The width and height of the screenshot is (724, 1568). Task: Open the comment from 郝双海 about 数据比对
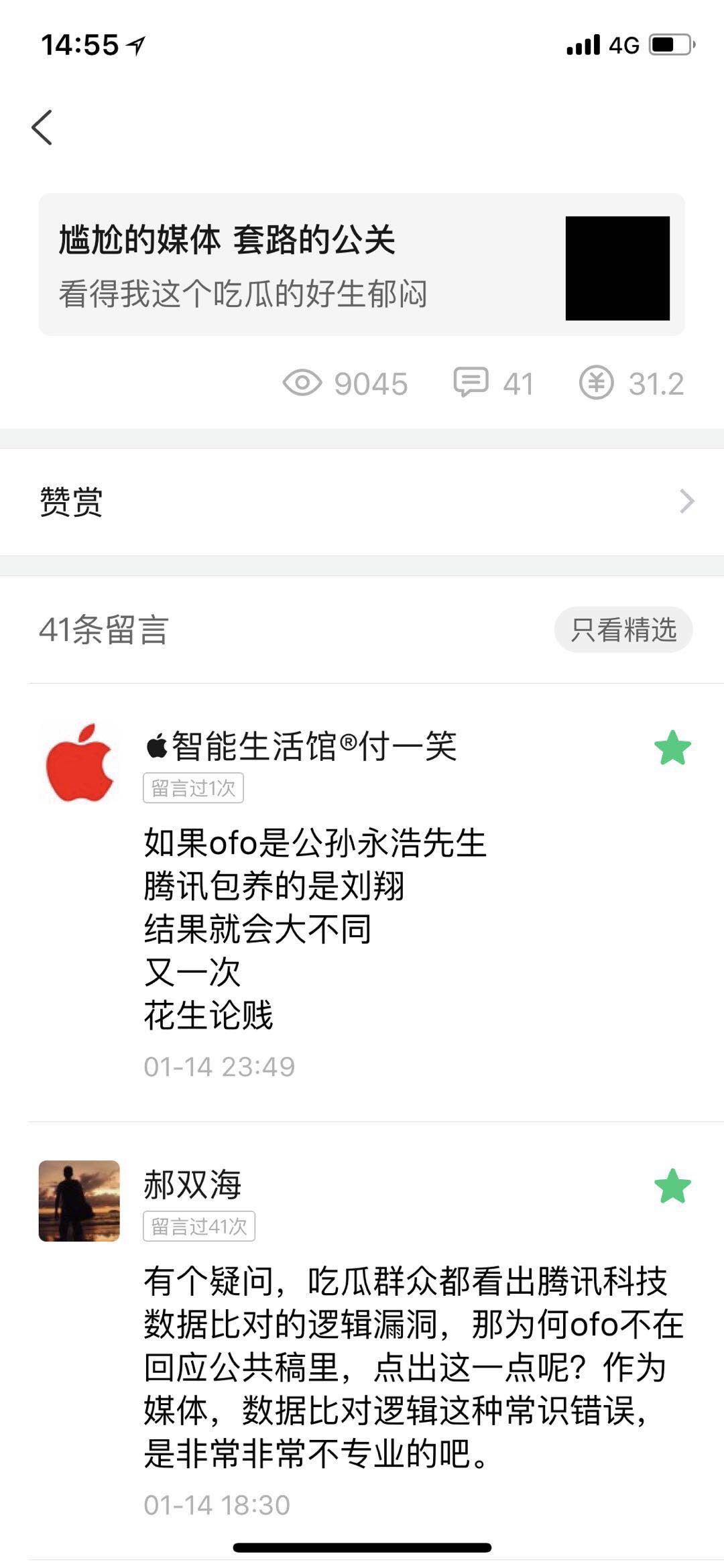[413, 1368]
